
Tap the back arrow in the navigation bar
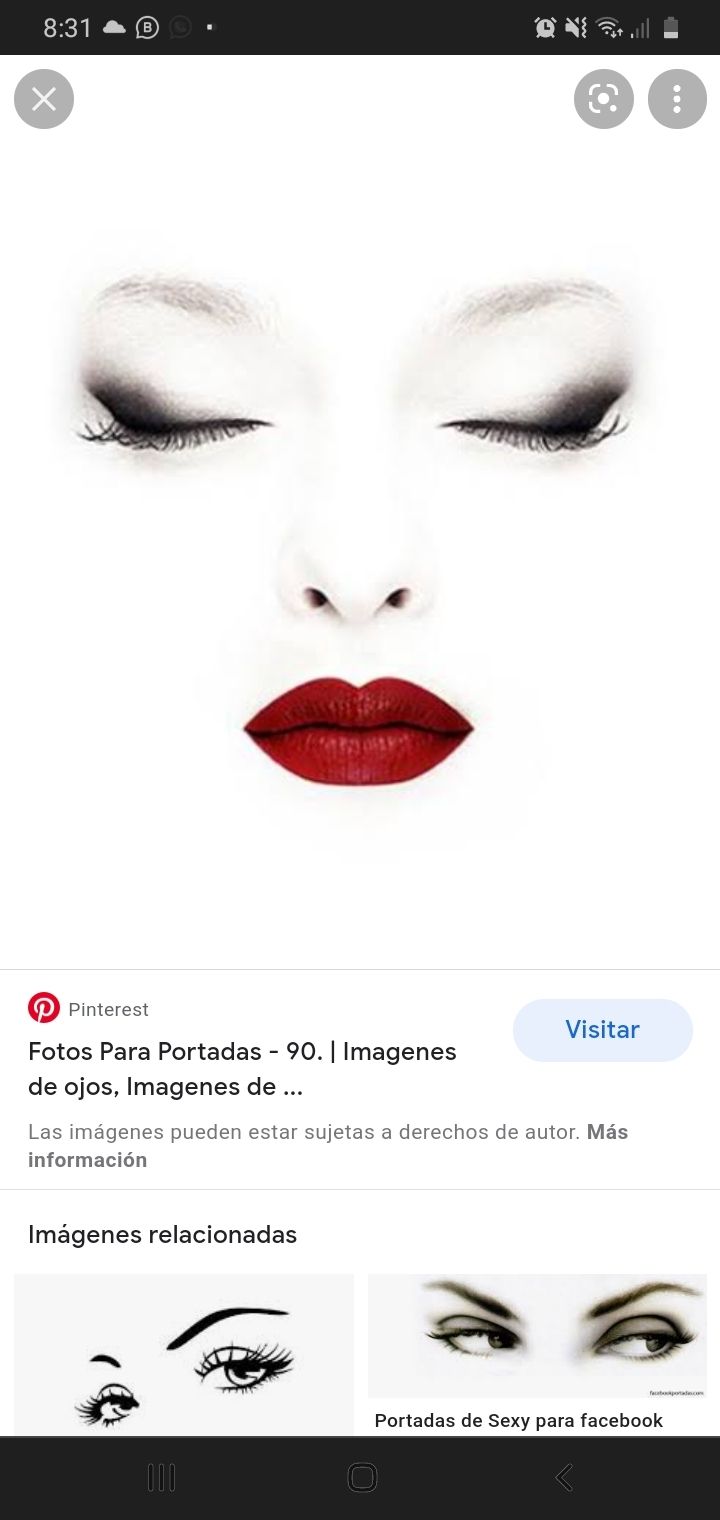point(563,1477)
